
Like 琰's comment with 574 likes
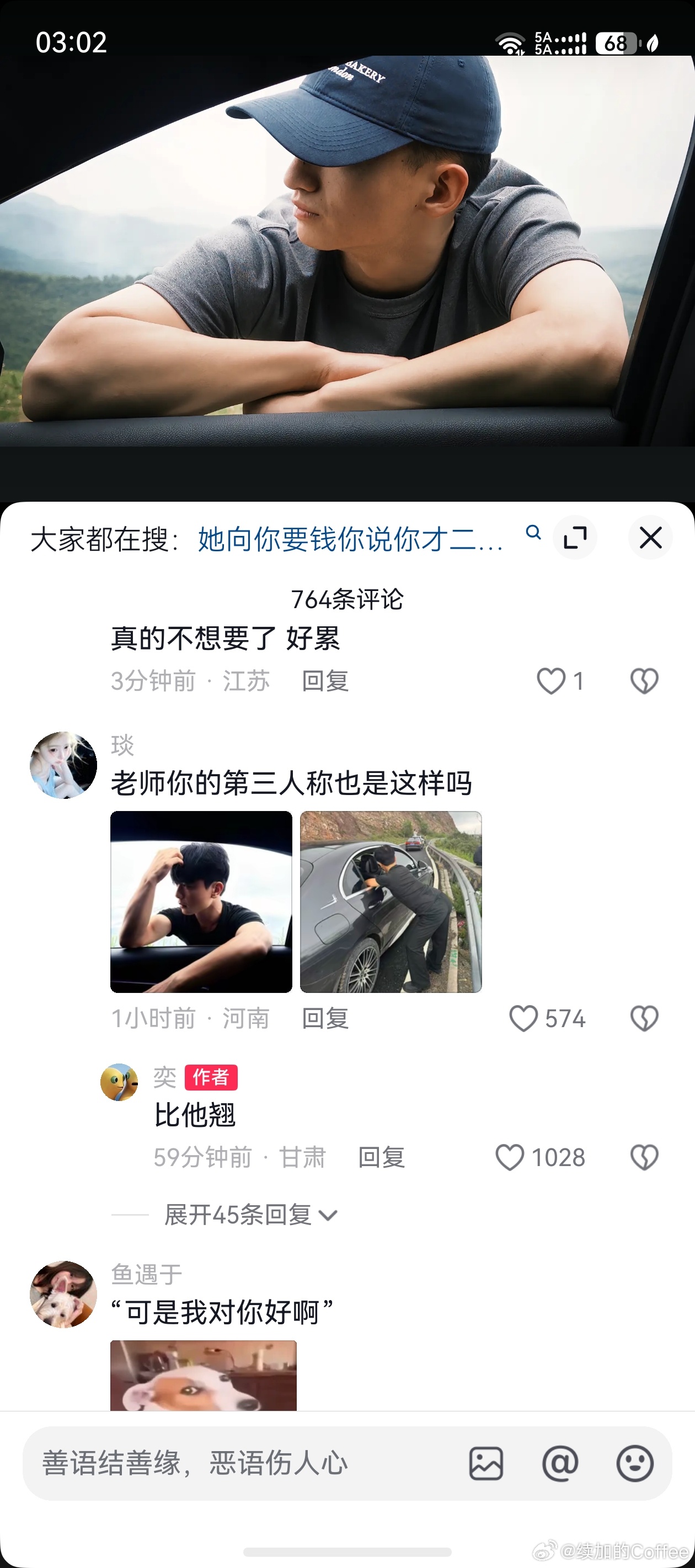coord(523,1018)
